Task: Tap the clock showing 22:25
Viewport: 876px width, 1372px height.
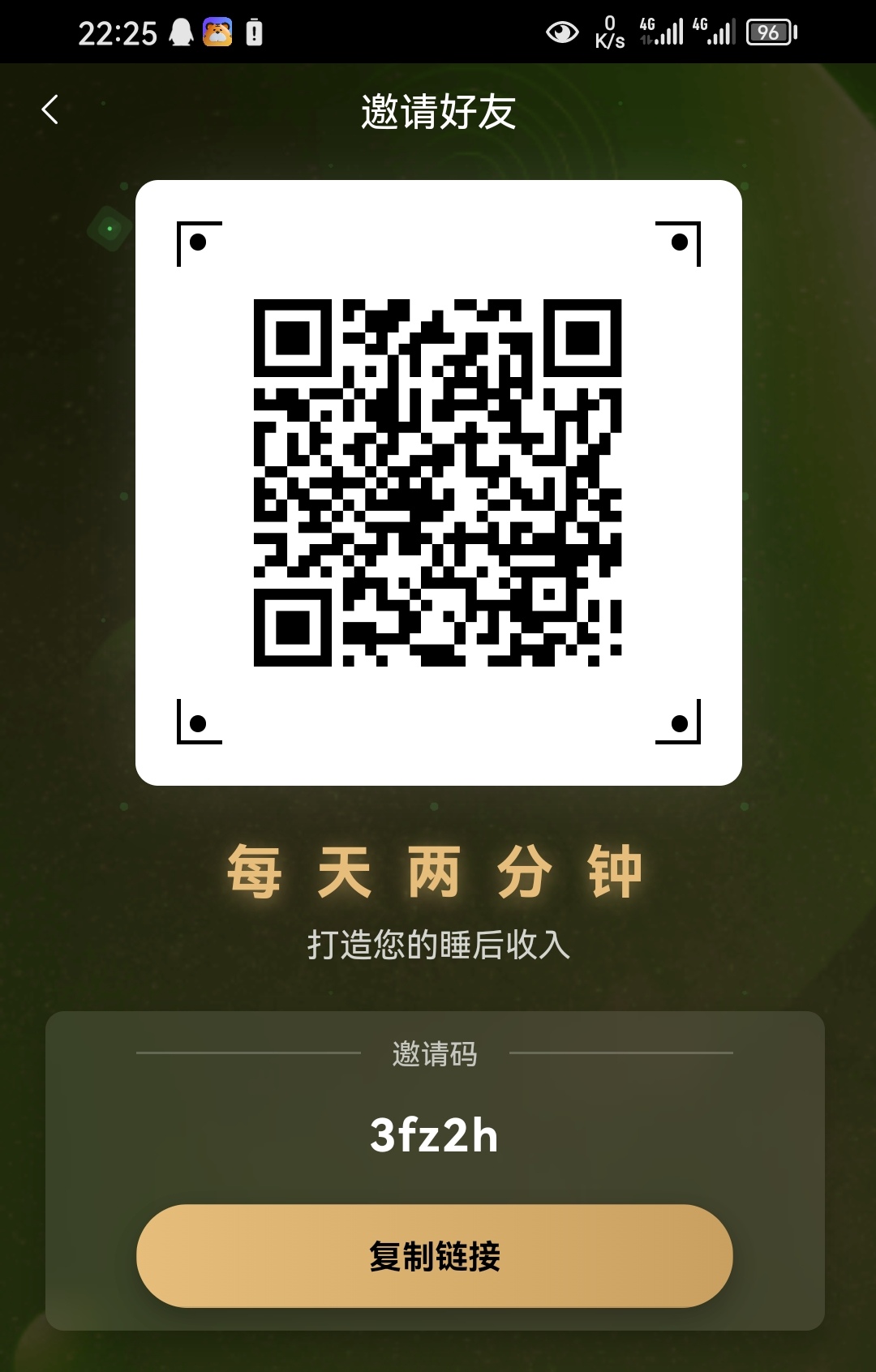Action: [118, 32]
